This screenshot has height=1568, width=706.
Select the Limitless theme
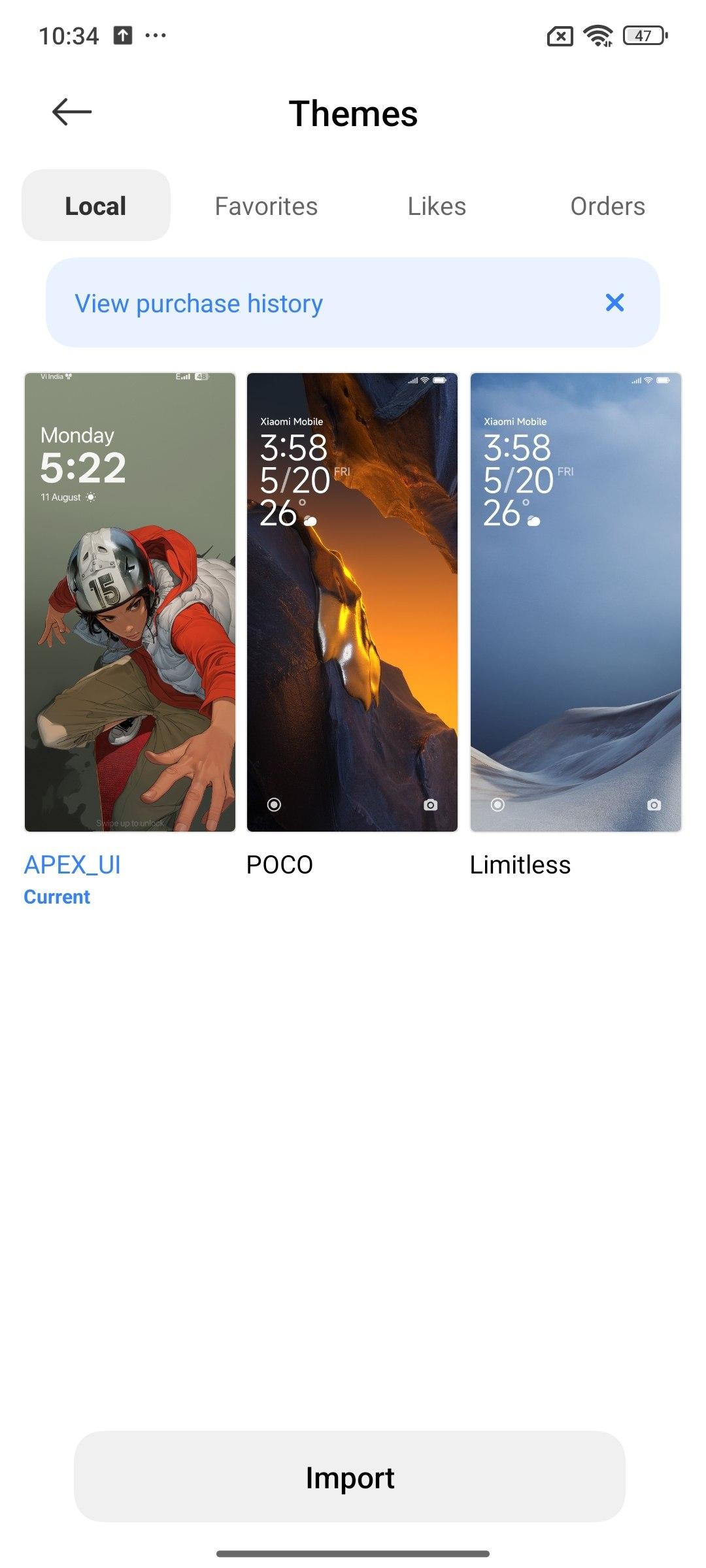click(x=576, y=602)
